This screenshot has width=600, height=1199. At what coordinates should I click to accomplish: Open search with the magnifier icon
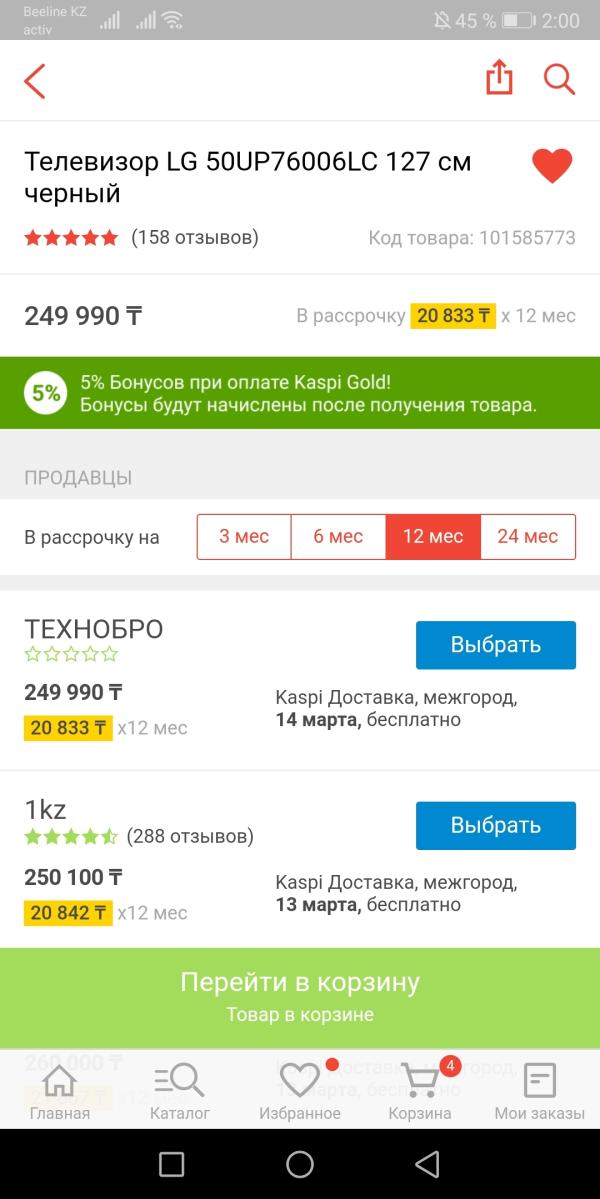coord(559,80)
